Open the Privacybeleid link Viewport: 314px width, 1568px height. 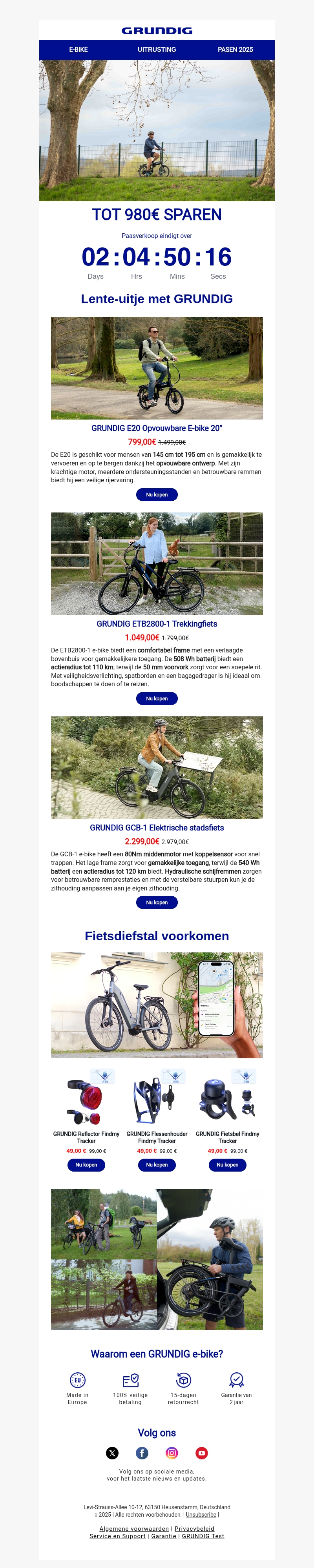pyautogui.click(x=195, y=1529)
